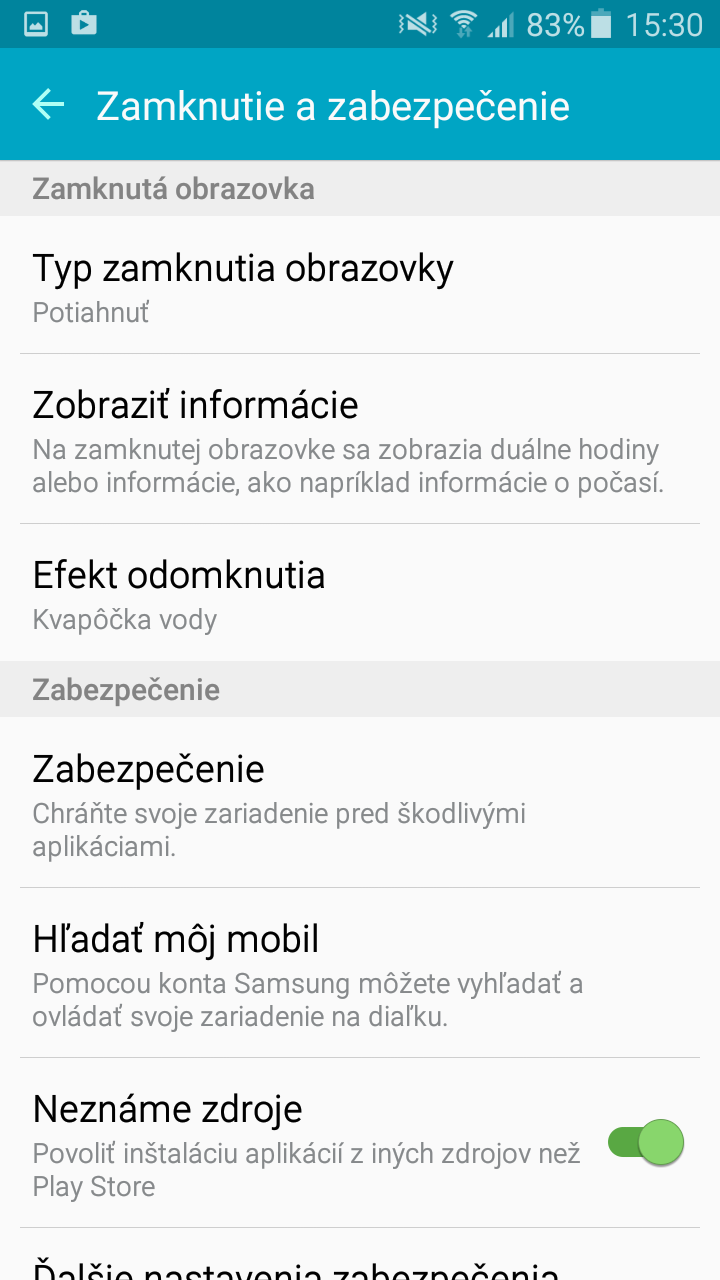Open Typ zamknutia obrazovky setting
Screen dimensions: 720x1280
pyautogui.click(x=360, y=285)
